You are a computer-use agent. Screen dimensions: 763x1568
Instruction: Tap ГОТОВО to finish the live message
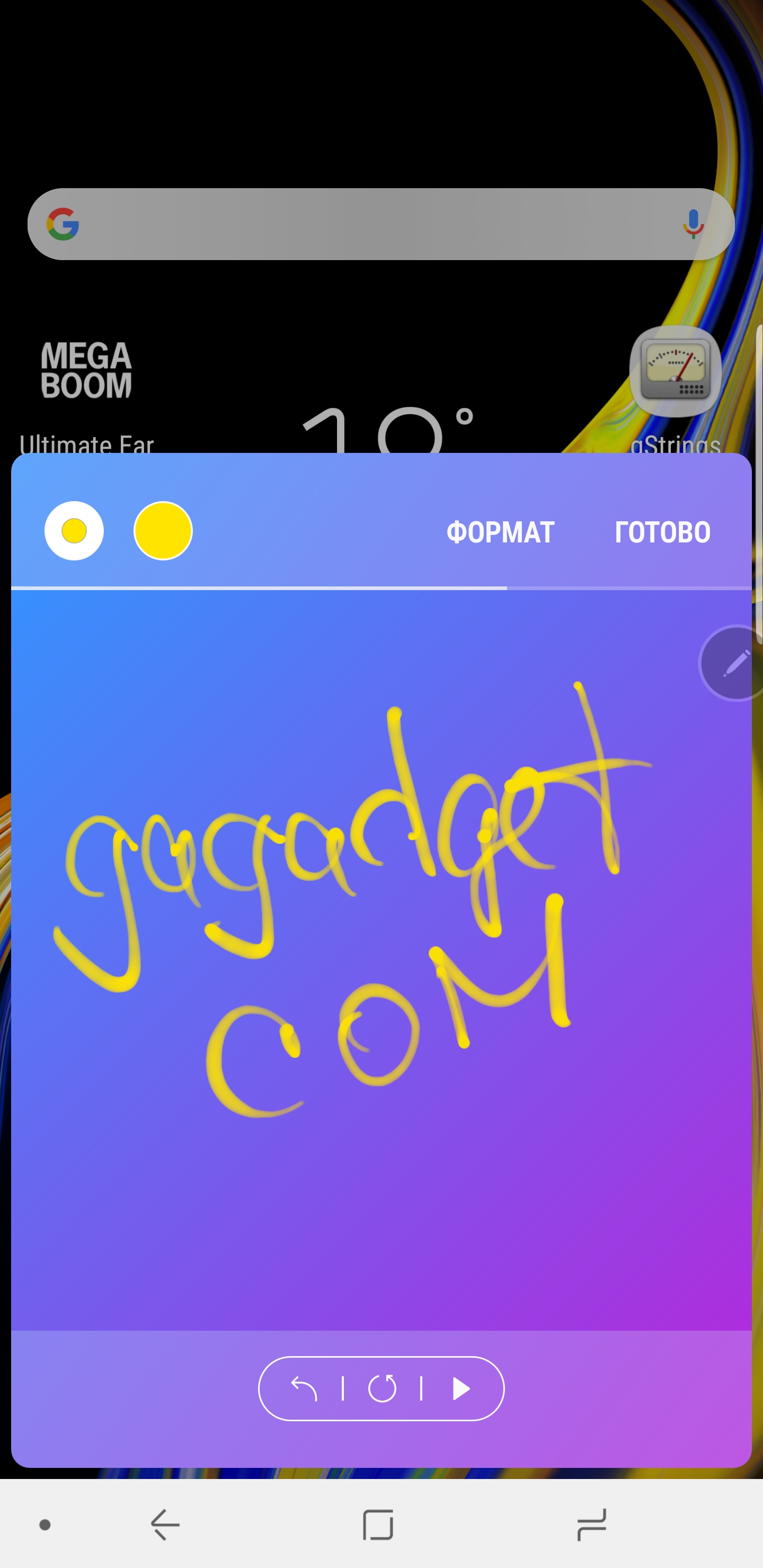[x=662, y=532]
